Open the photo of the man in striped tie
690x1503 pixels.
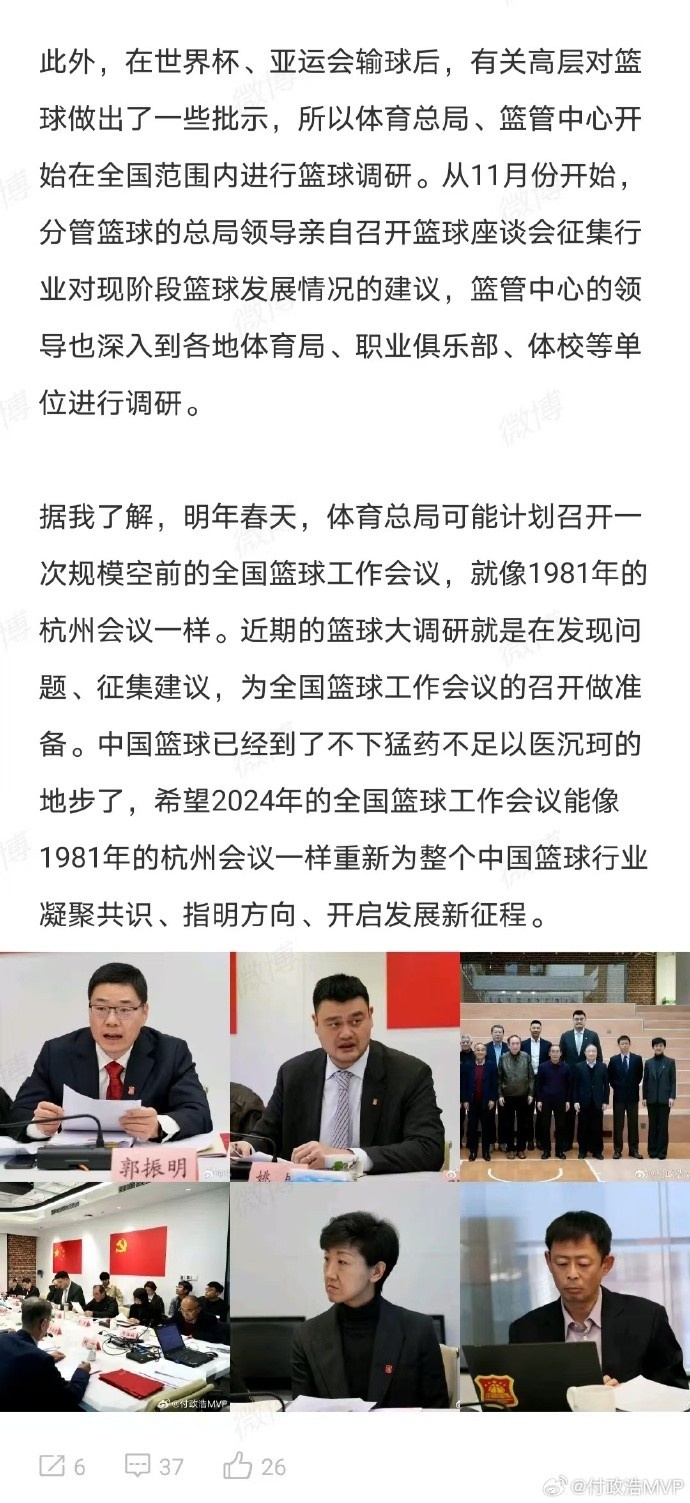[x=344, y=1066]
